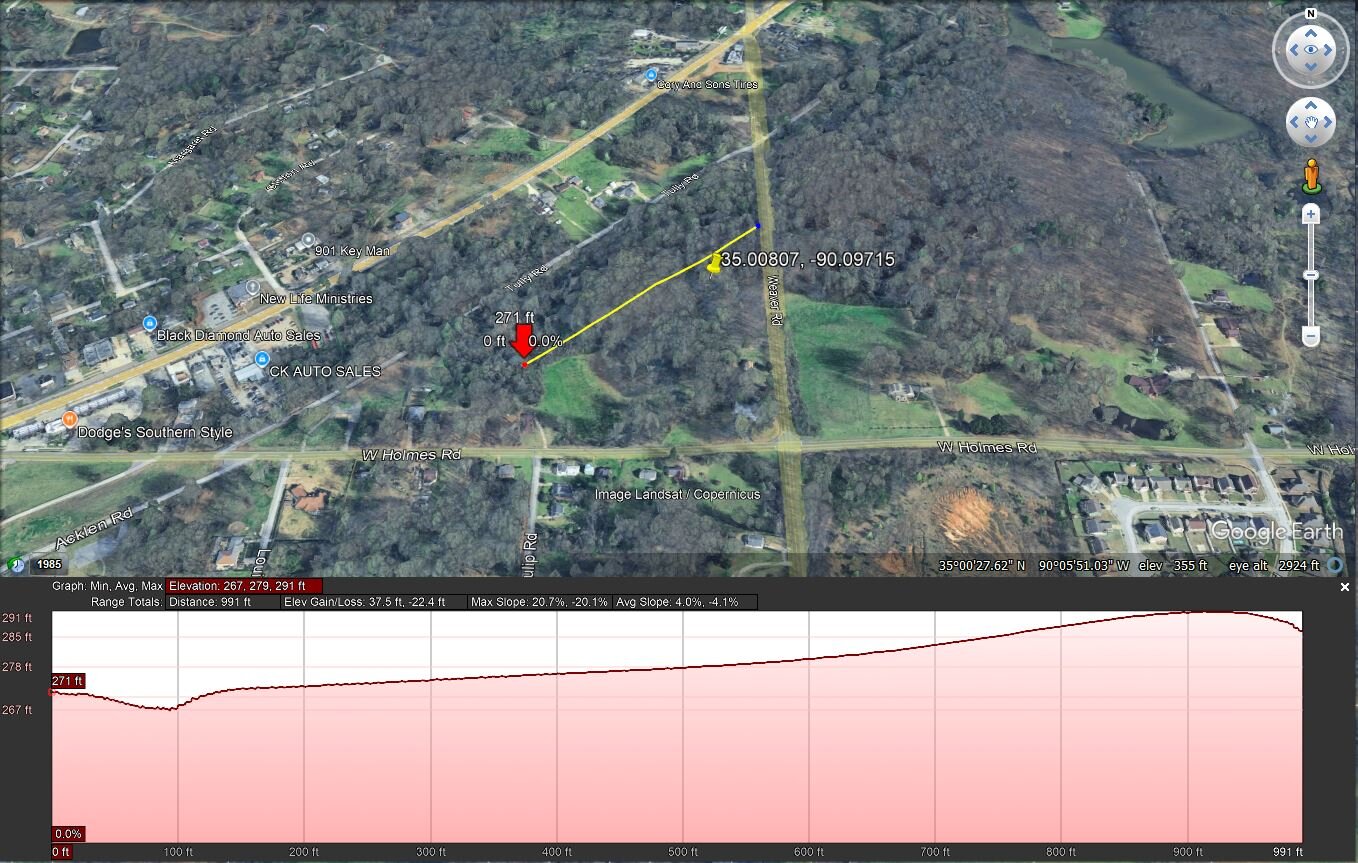Open the CK AUTO SALES place marker
Screen dimensions: 1358x863
pyautogui.click(x=262, y=359)
